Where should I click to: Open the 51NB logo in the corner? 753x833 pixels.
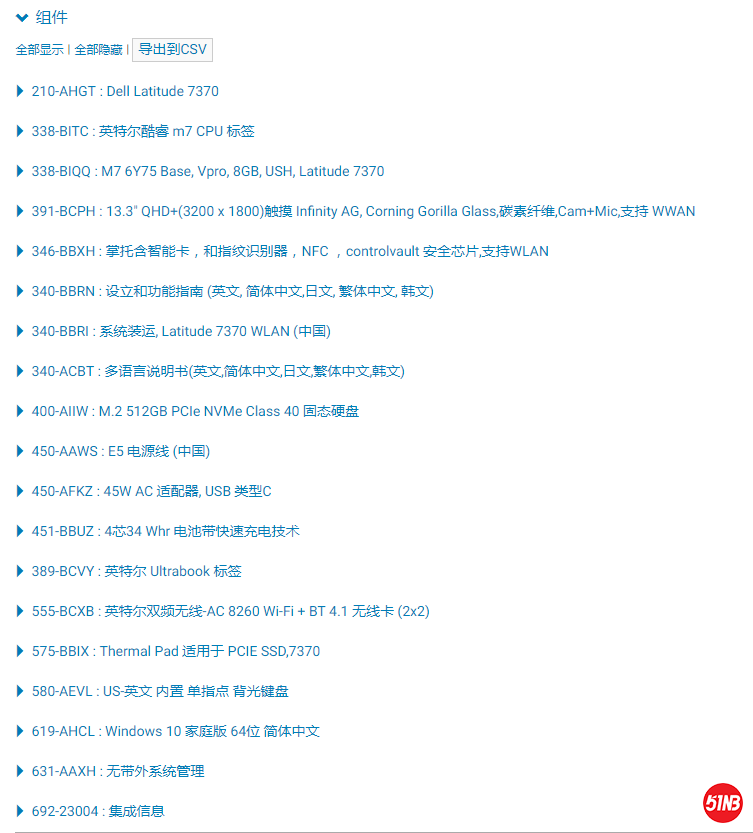tap(722, 801)
